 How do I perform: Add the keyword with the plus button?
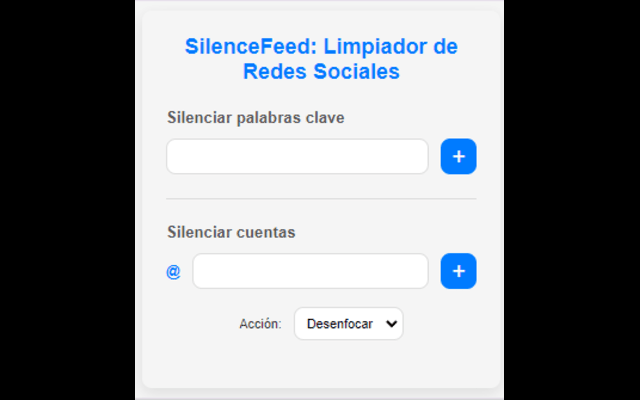click(x=458, y=156)
